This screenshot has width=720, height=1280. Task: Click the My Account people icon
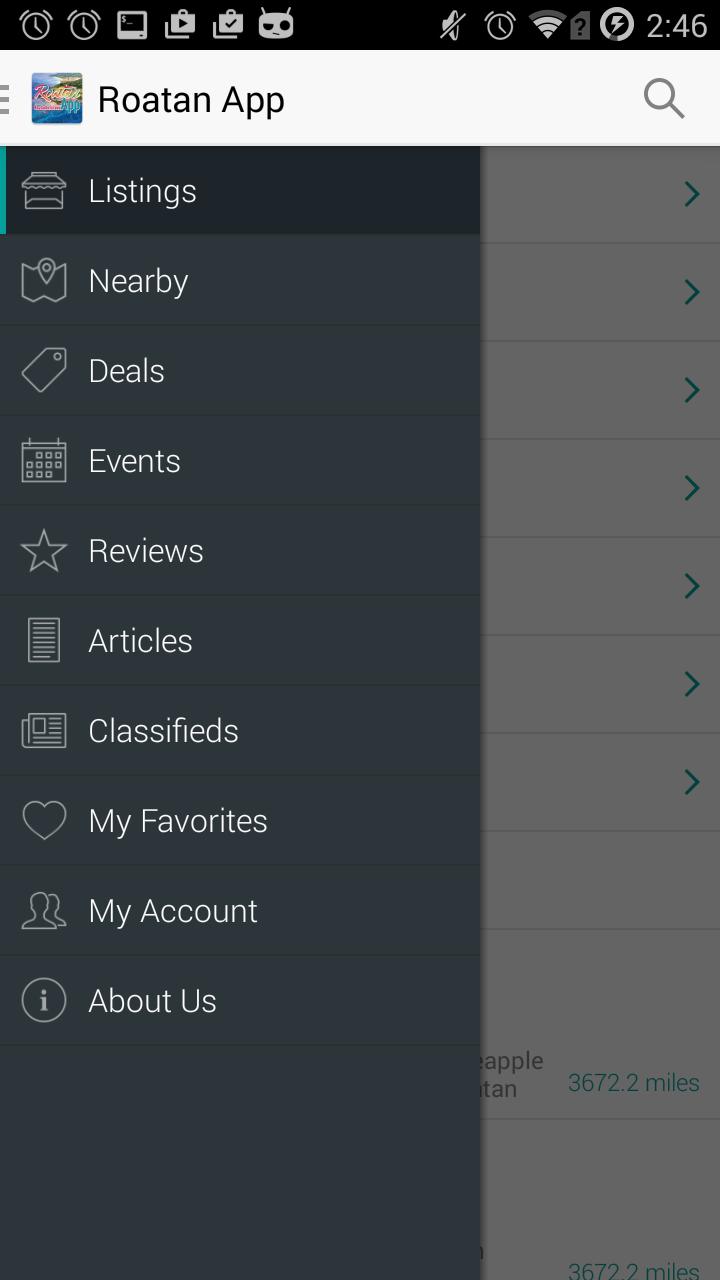click(x=43, y=910)
